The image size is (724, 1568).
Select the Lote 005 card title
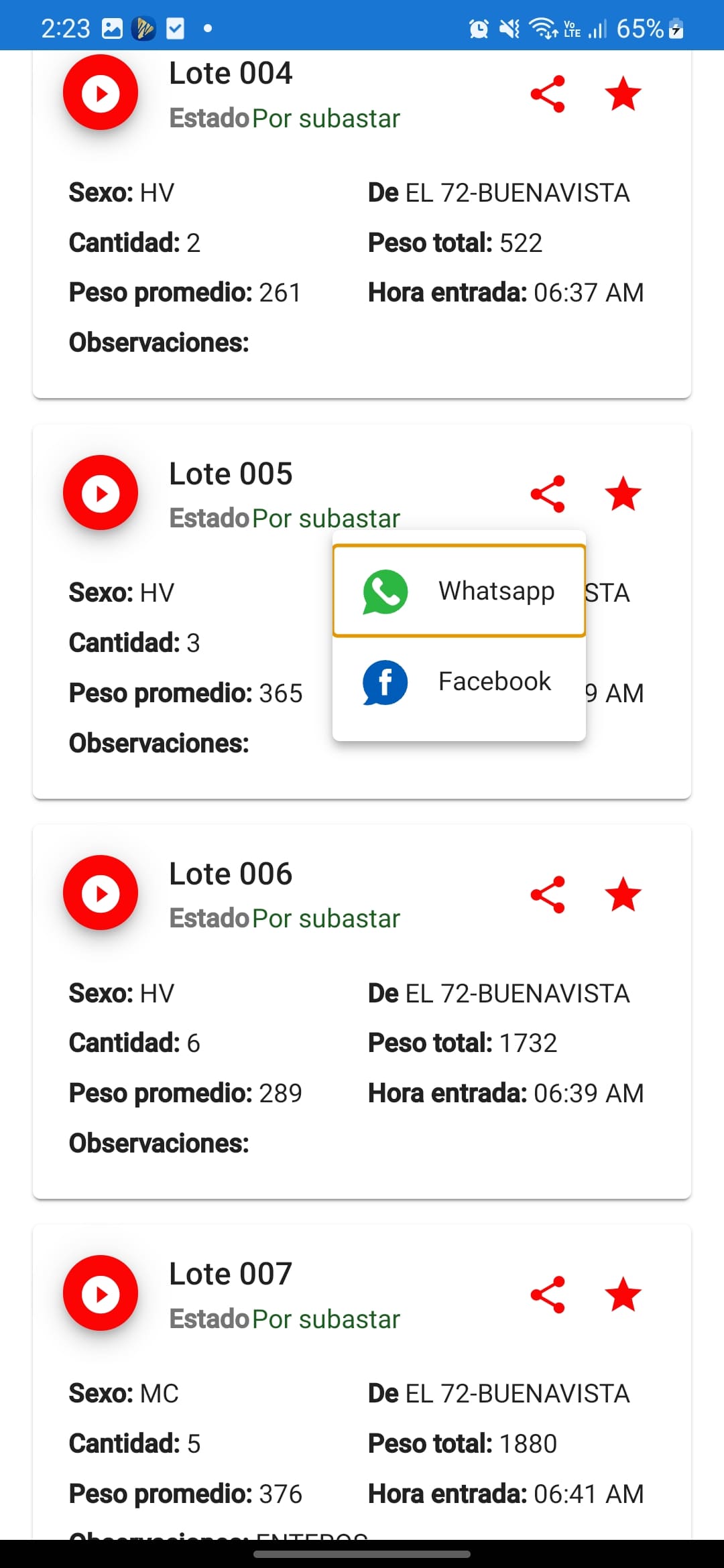pyautogui.click(x=231, y=472)
